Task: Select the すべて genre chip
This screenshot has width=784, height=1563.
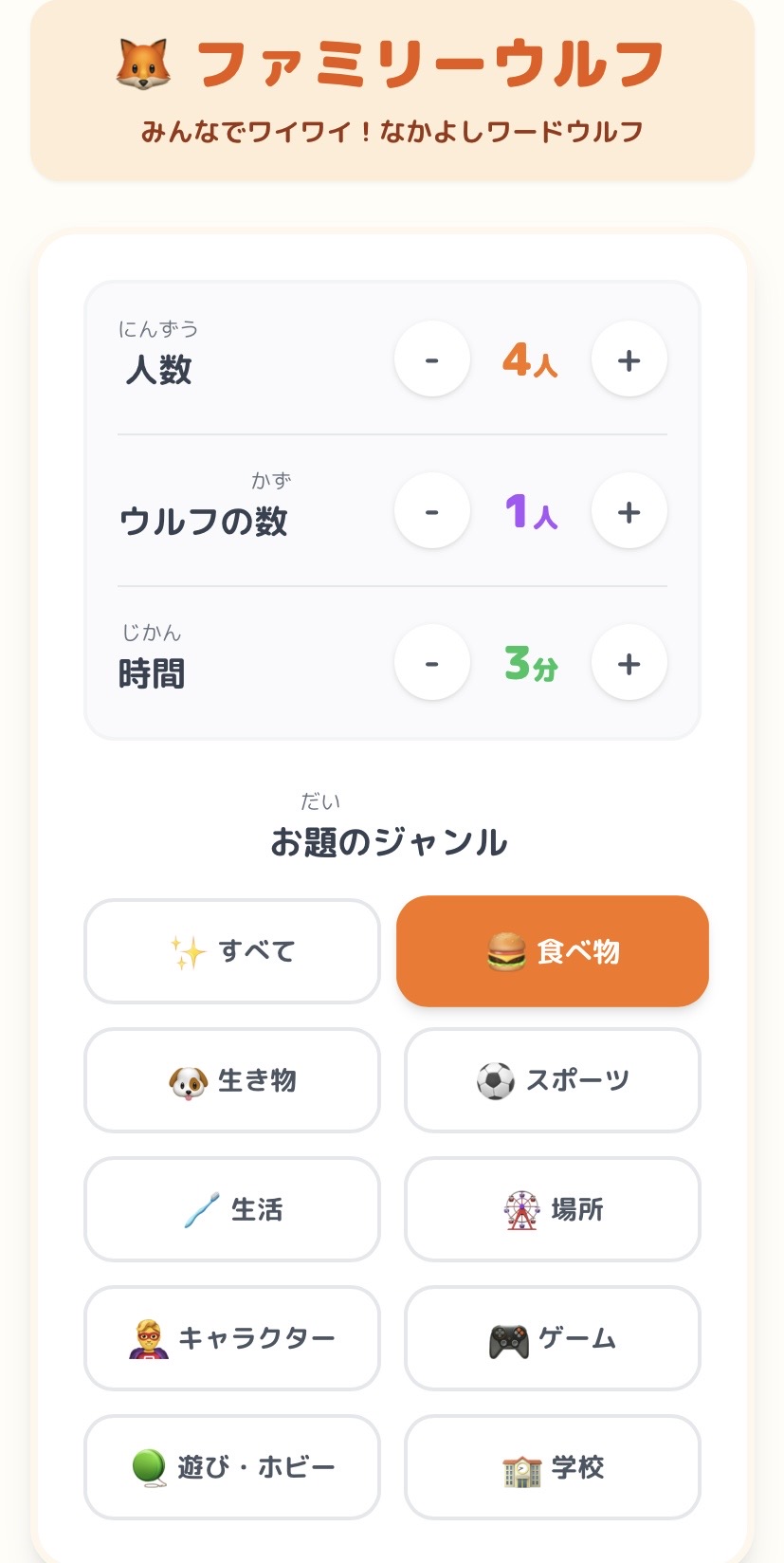Action: click(x=232, y=951)
